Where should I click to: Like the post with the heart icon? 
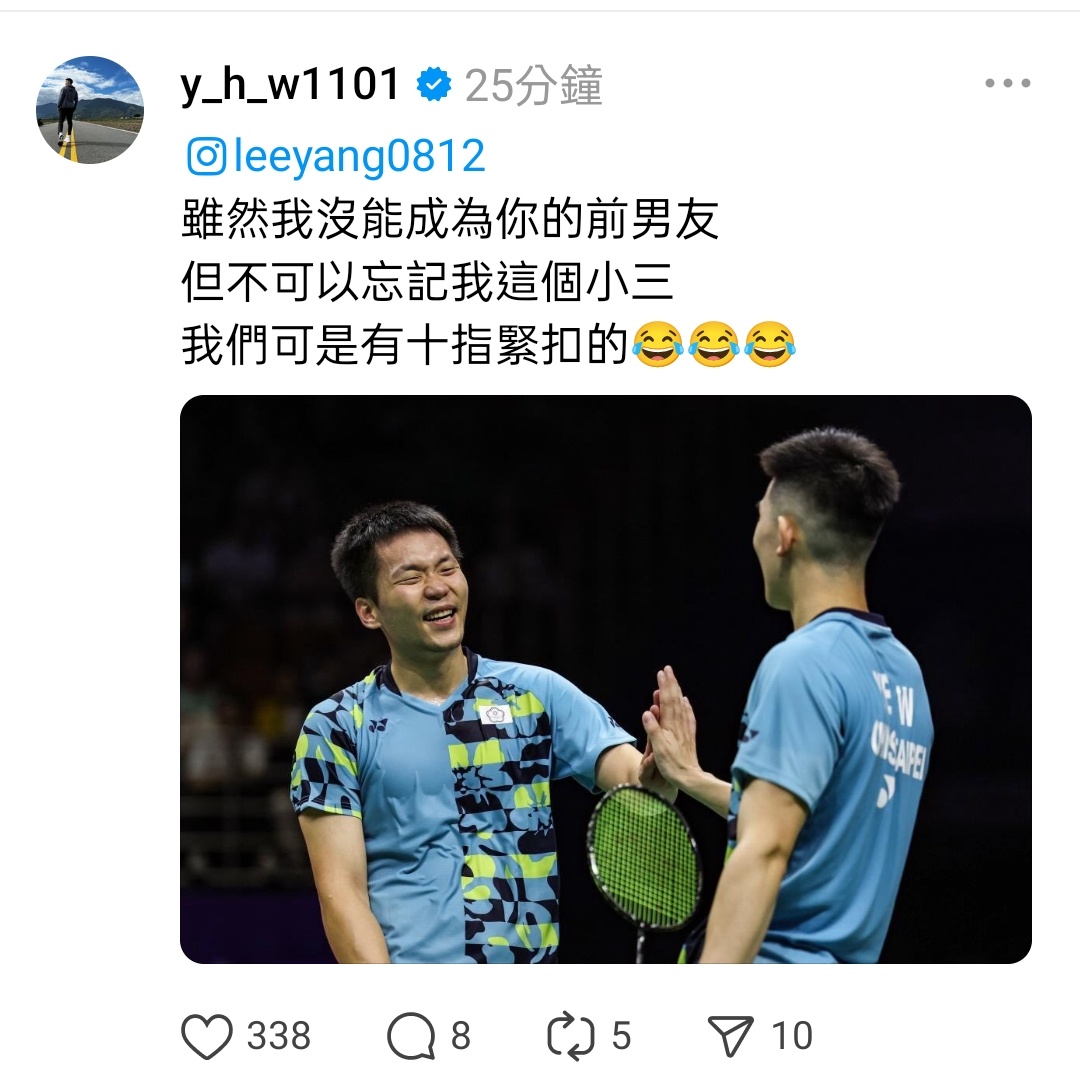click(x=208, y=1036)
